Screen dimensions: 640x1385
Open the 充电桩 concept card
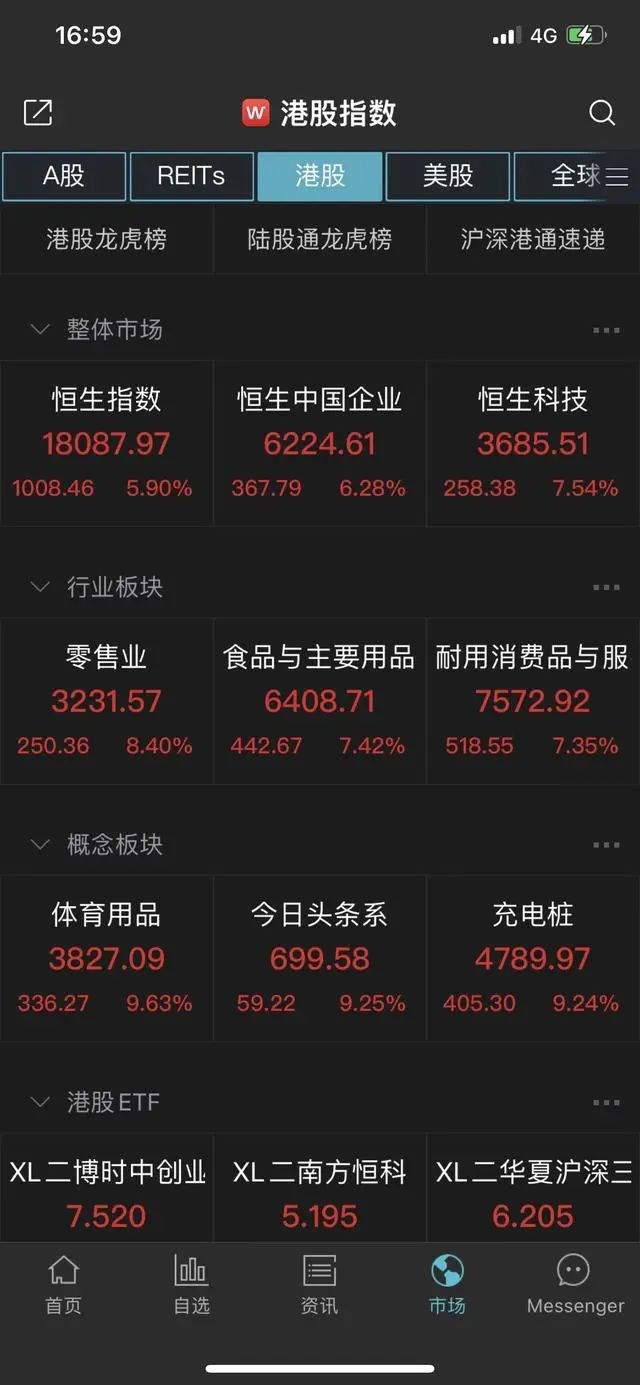tap(533, 958)
